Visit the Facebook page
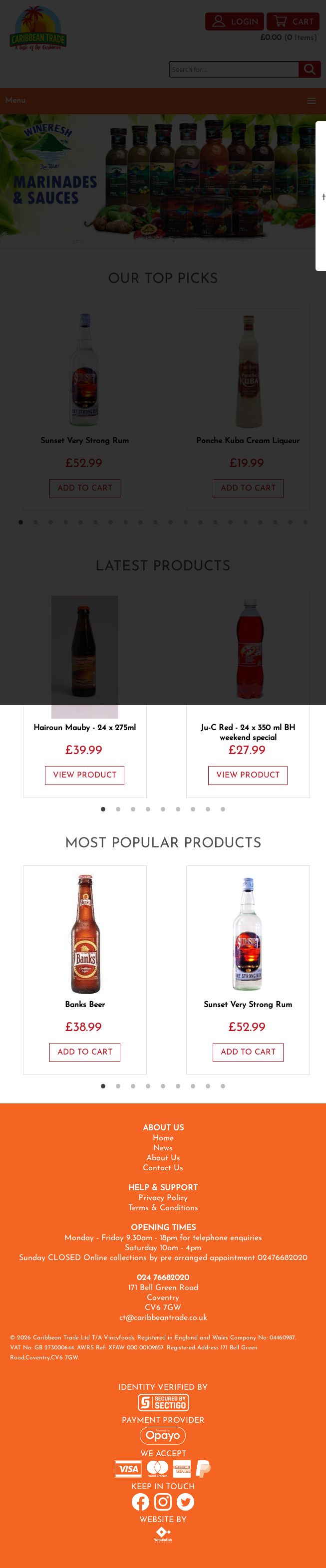The width and height of the screenshot is (326, 1568). [x=140, y=1502]
